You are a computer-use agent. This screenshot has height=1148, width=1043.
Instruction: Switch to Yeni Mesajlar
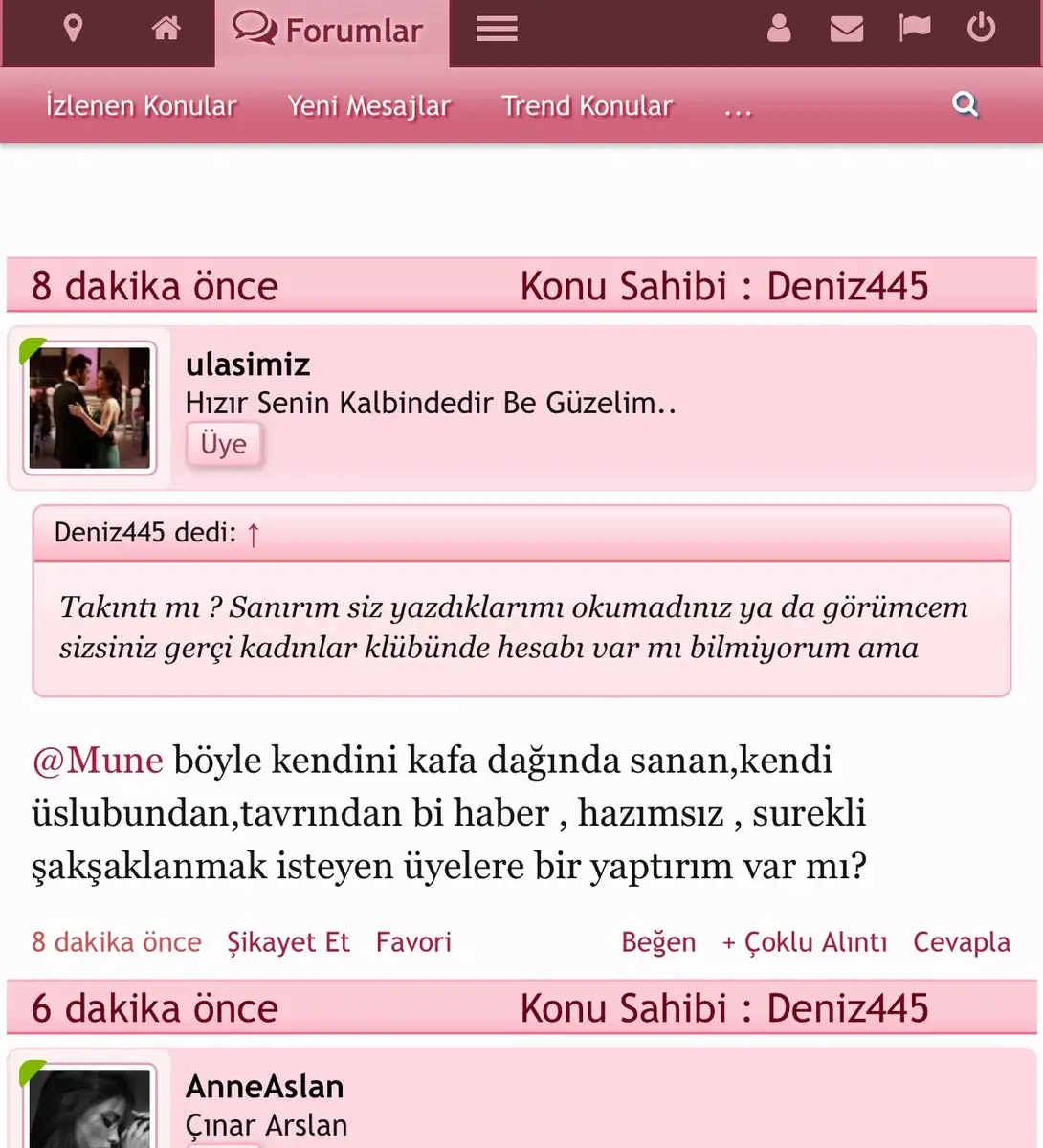[x=368, y=105]
